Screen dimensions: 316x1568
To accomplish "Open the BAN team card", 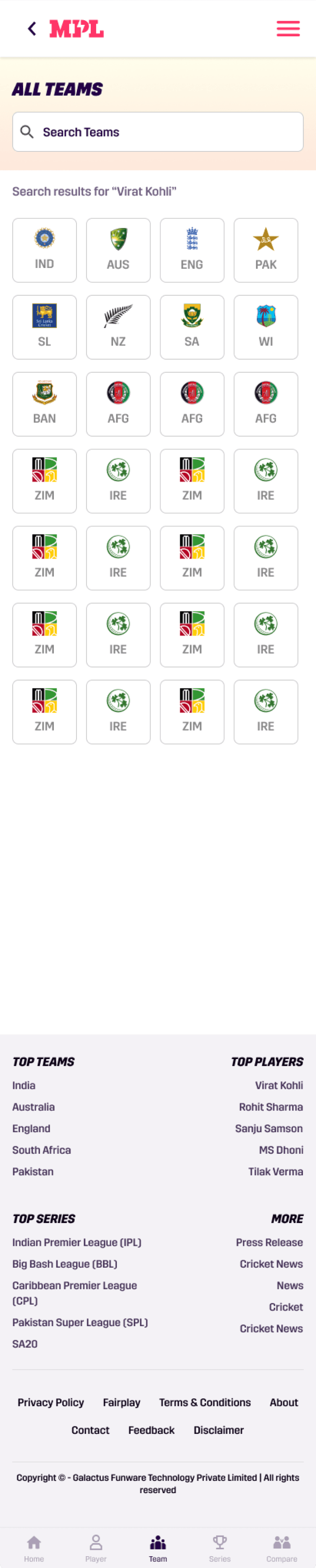I will click(45, 404).
